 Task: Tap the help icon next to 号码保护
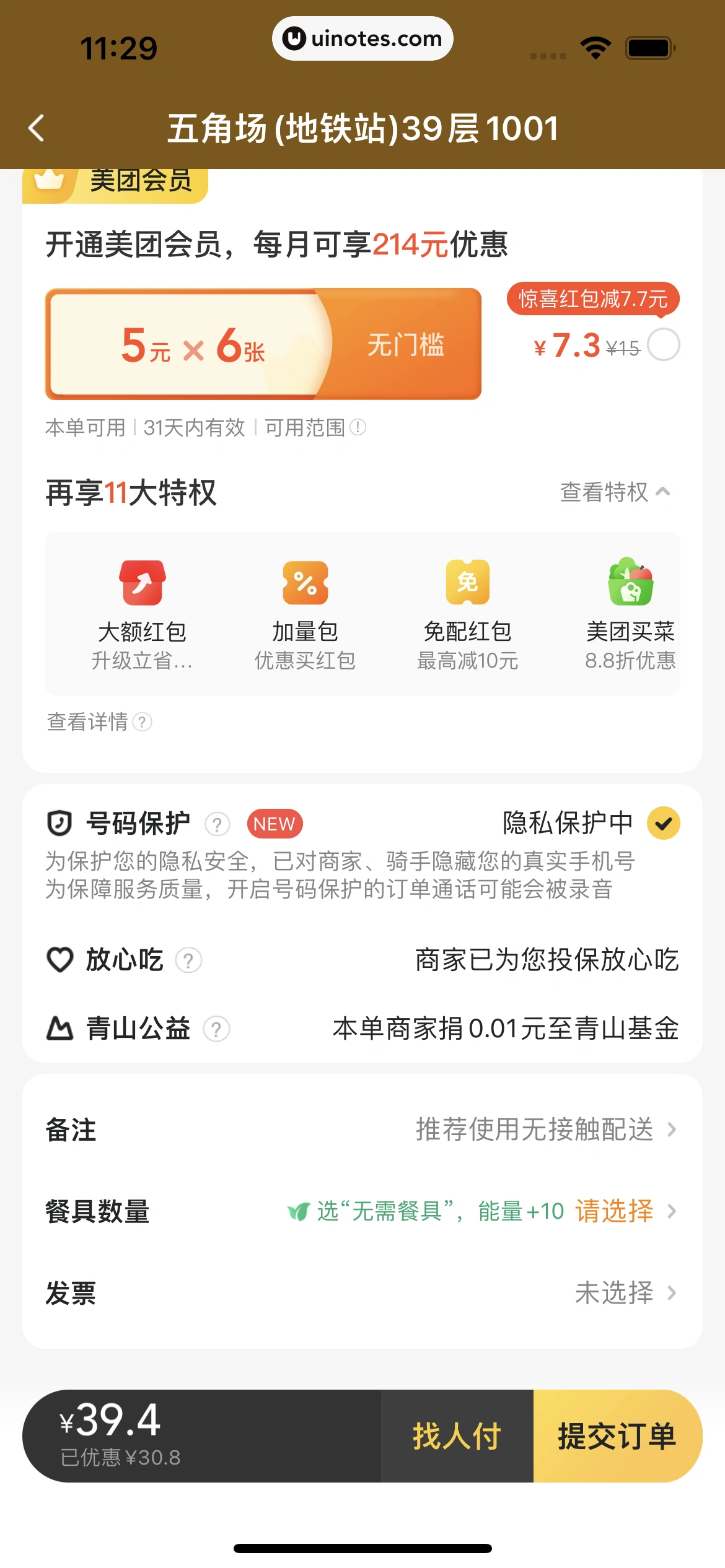217,824
